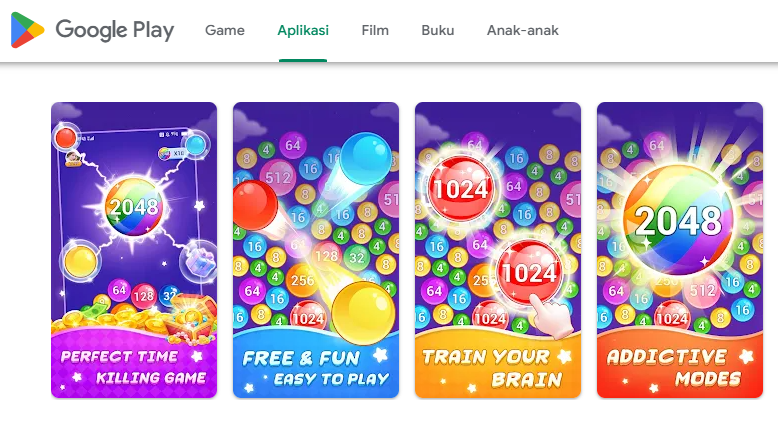The height and width of the screenshot is (433, 778).
Task: Switch to the Game tab
Action: 225,30
